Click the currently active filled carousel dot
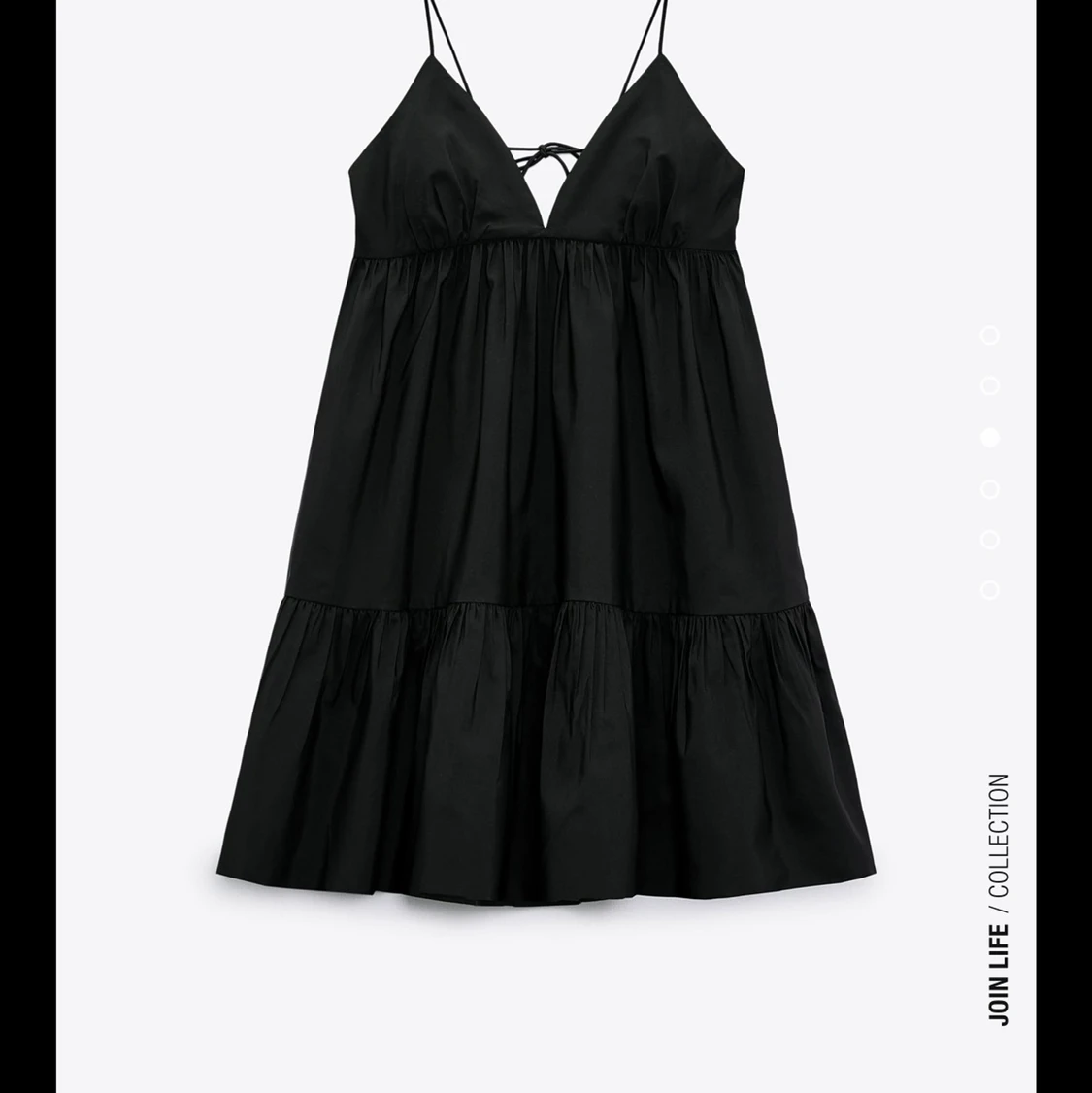 (990, 437)
